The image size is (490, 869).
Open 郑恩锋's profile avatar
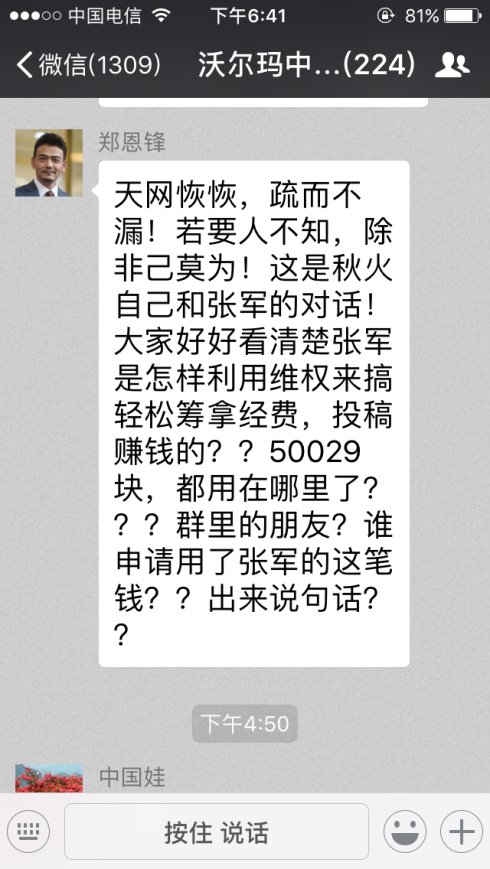pos(49,163)
